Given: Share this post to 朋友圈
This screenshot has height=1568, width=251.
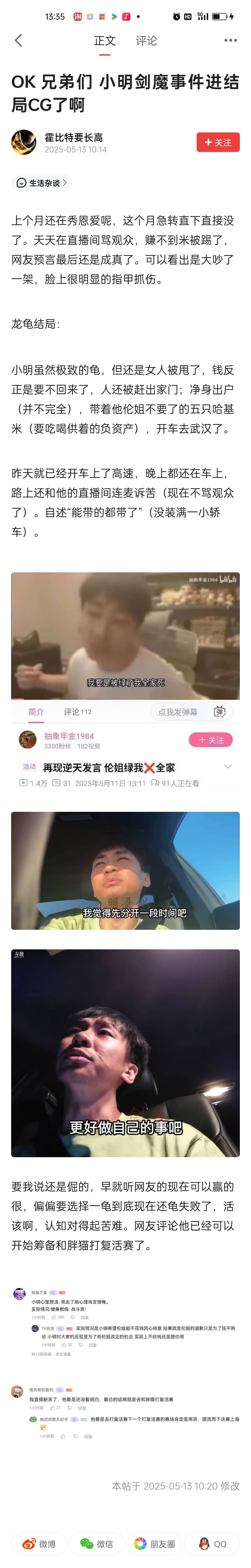Looking at the screenshot, I should coord(154,1544).
